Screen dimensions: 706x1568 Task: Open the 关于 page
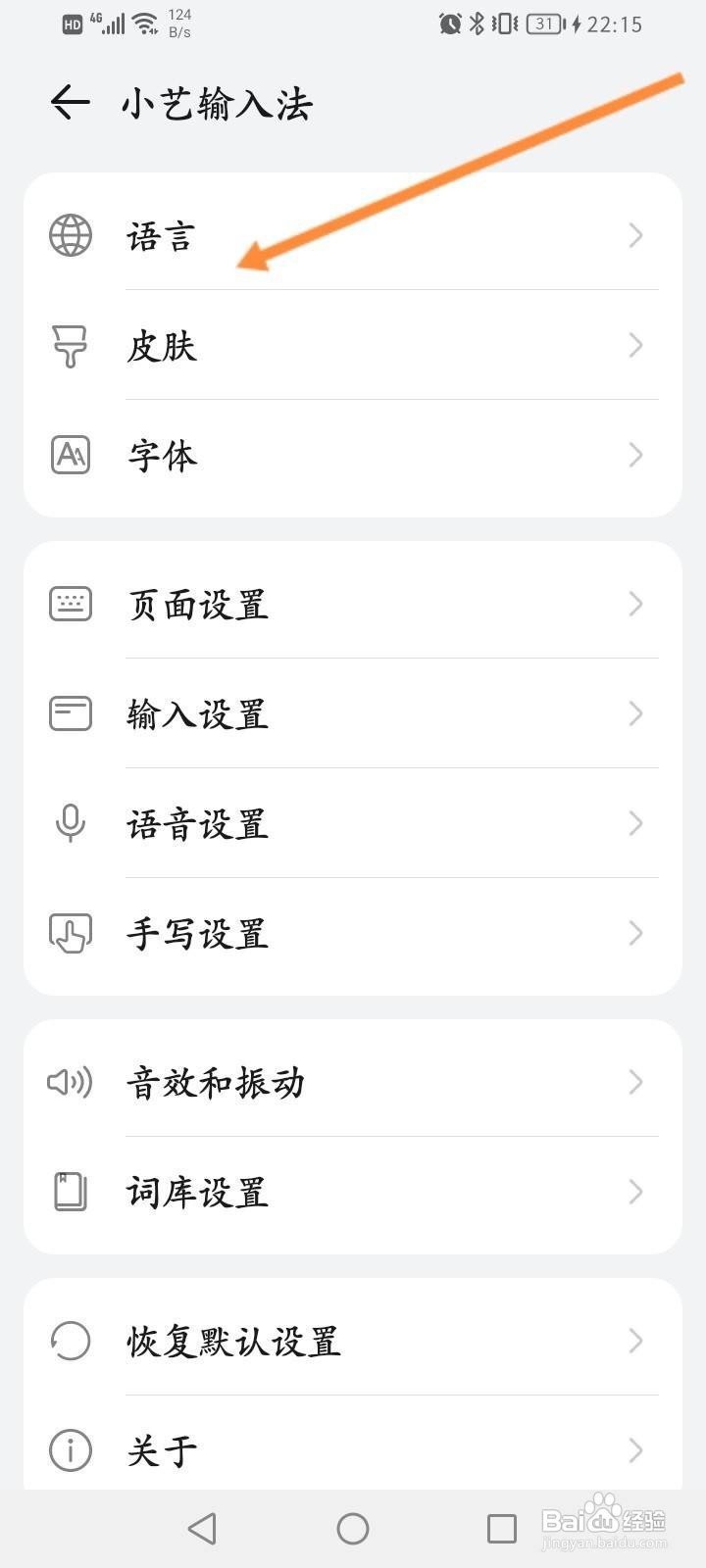(353, 1448)
